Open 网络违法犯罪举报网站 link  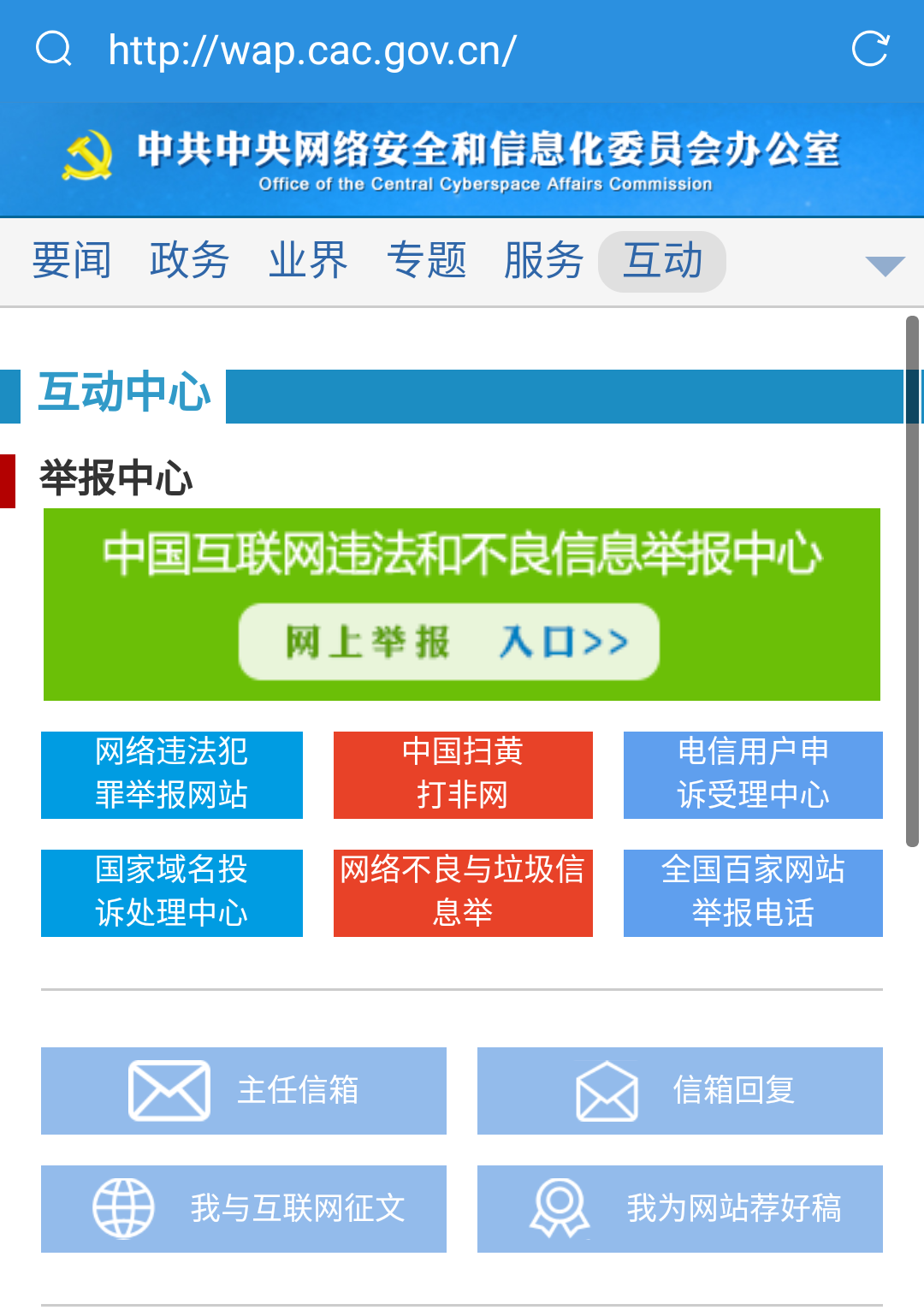171,774
